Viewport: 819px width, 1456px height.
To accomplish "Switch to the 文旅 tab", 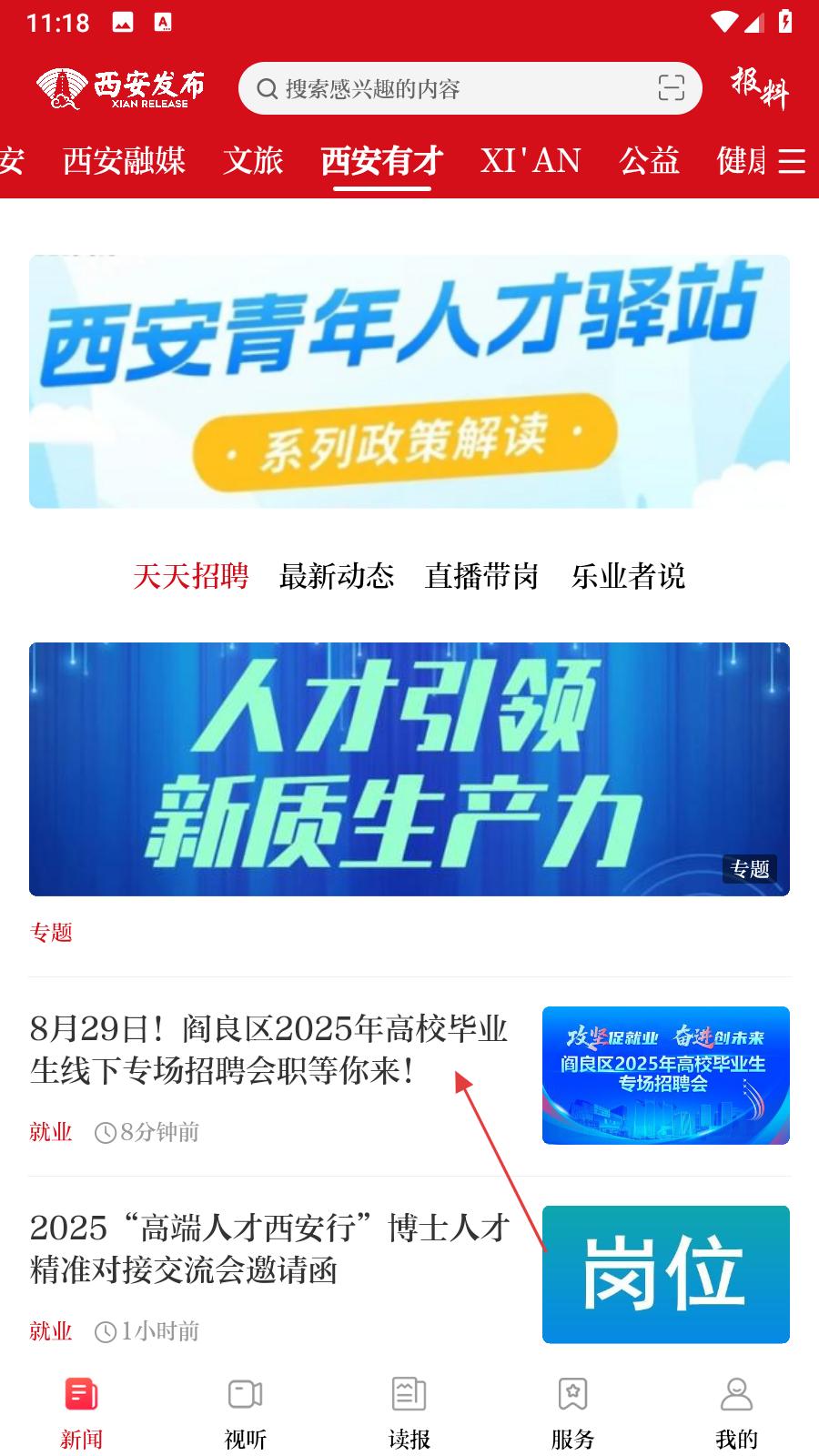I will 253,161.
